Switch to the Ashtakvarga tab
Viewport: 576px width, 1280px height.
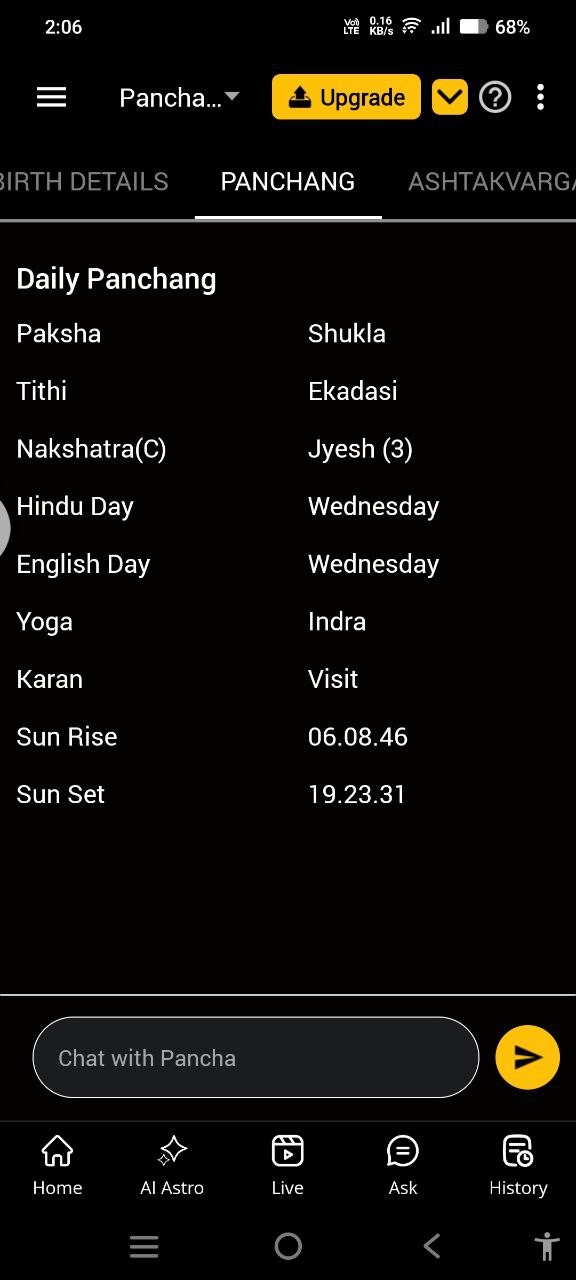pyautogui.click(x=492, y=182)
